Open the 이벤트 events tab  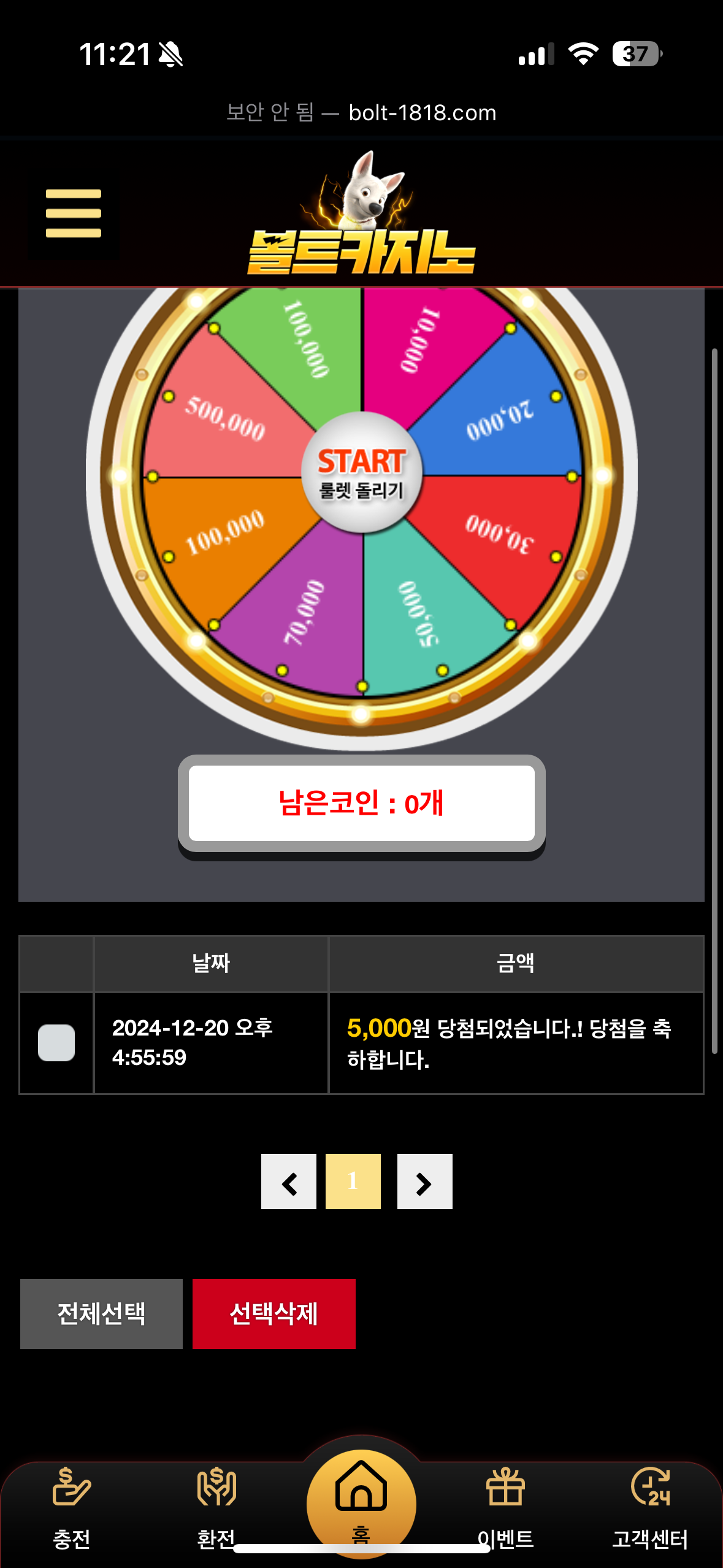[x=505, y=1503]
